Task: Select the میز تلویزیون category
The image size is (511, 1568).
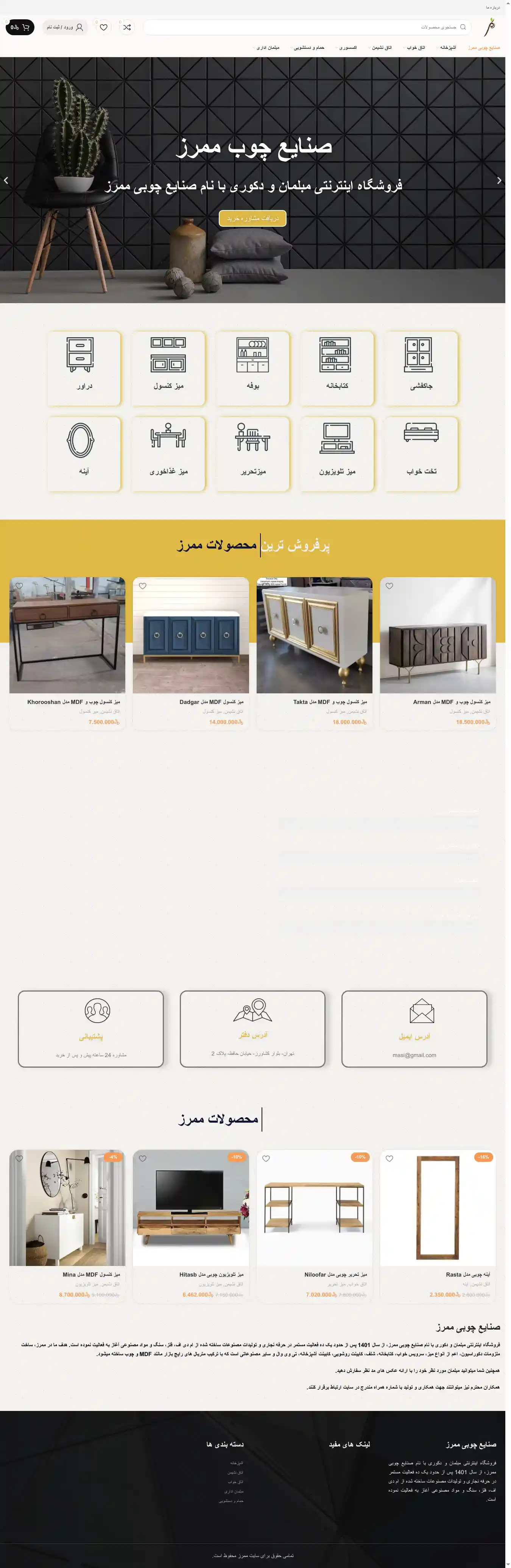Action: pos(337,453)
